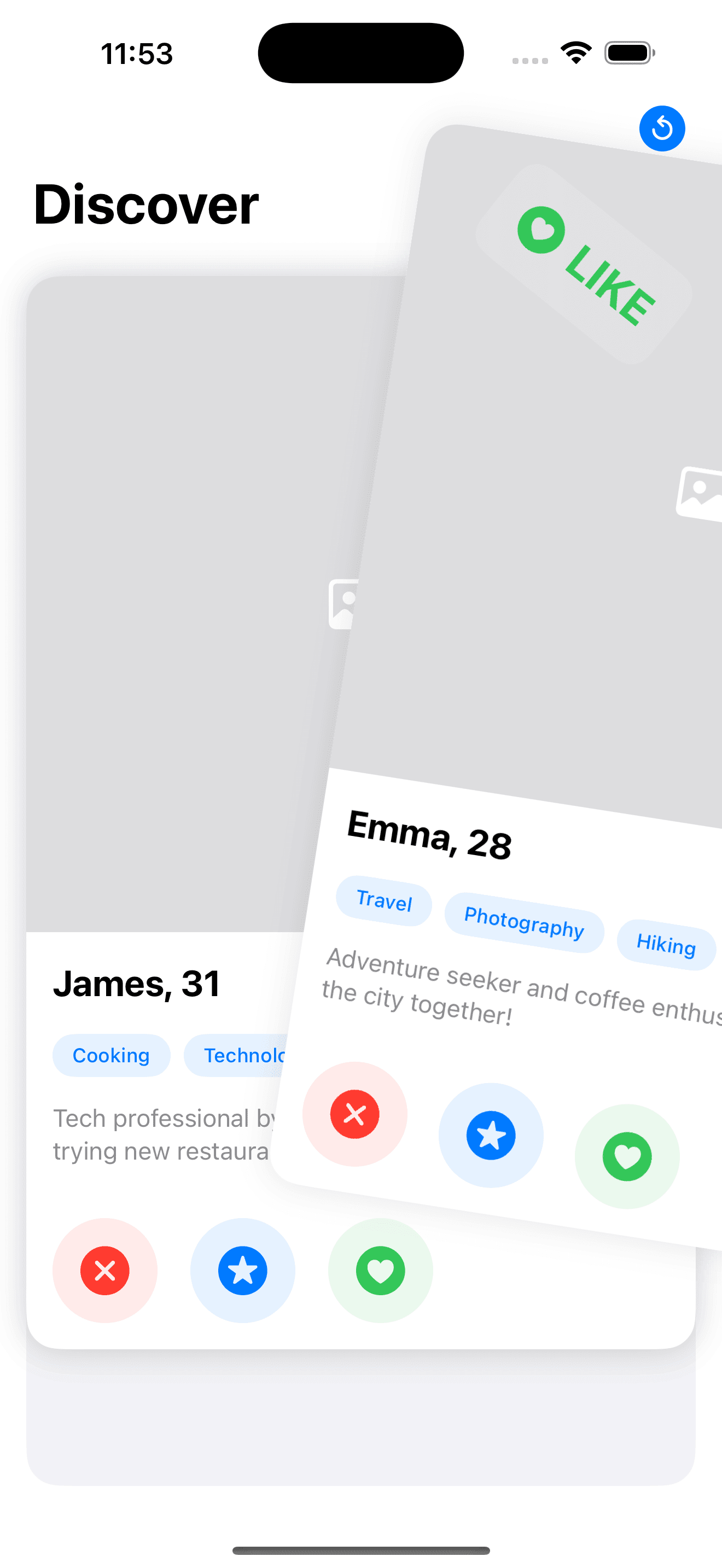Tap the blue undo button
This screenshot has height=1568, width=722.
pyautogui.click(x=662, y=128)
